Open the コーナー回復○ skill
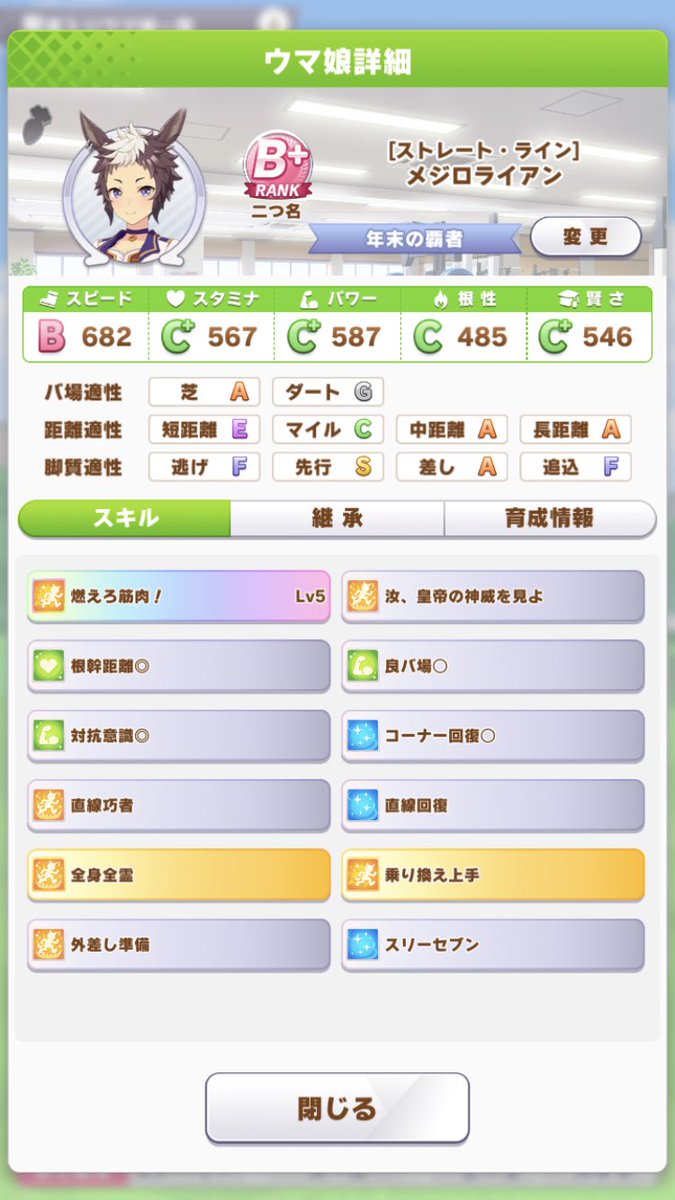The width and height of the screenshot is (675, 1200). tap(493, 736)
